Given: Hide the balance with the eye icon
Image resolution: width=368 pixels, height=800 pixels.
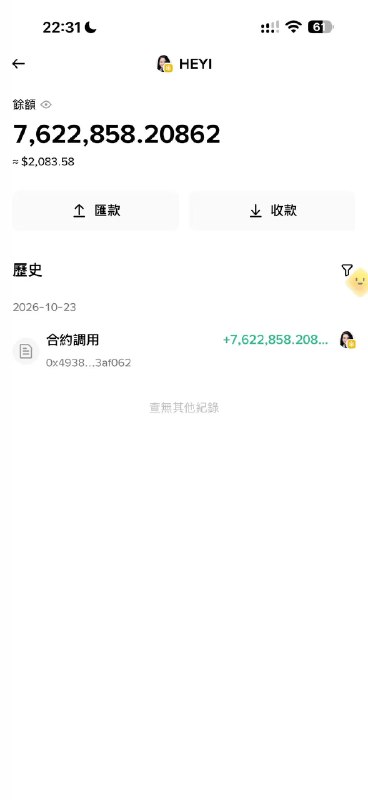Looking at the screenshot, I should [x=46, y=105].
